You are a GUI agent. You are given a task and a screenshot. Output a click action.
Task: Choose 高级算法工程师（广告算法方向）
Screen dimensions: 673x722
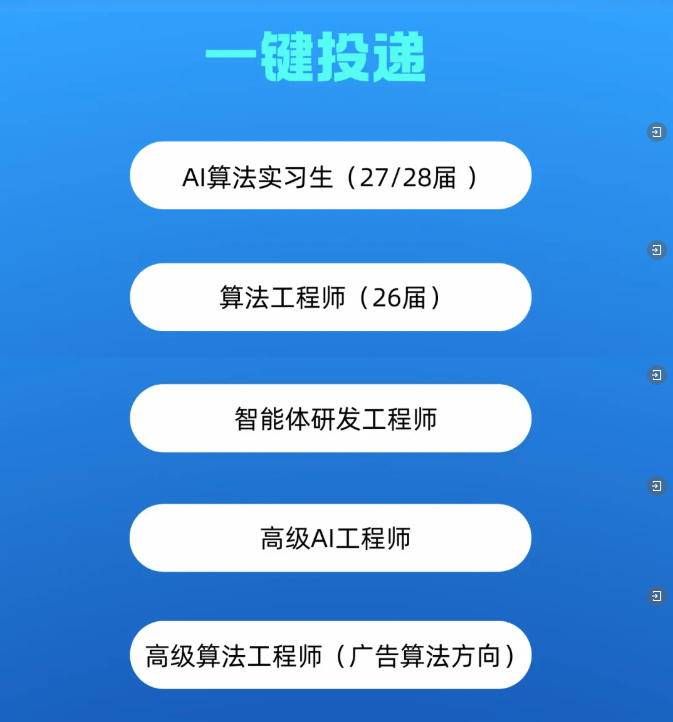tap(330, 656)
